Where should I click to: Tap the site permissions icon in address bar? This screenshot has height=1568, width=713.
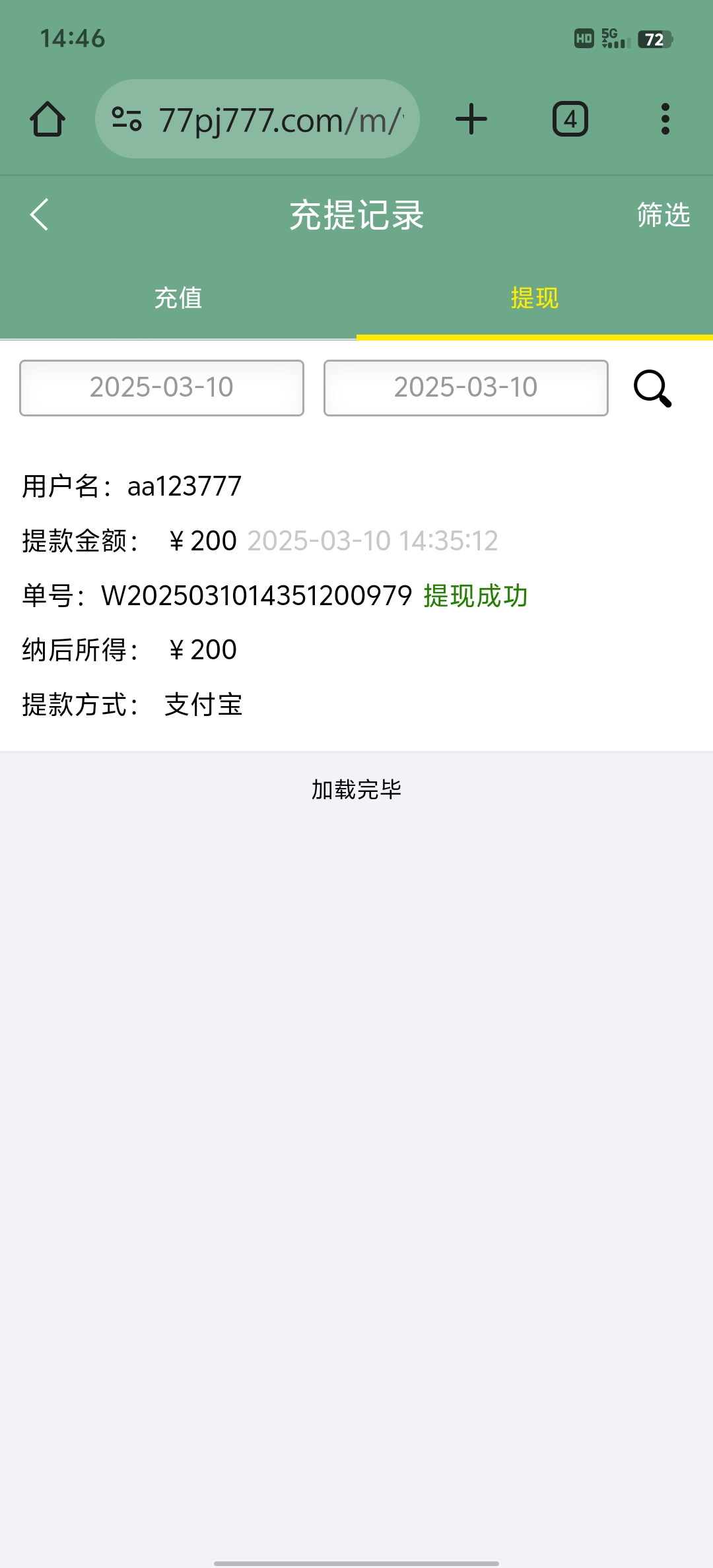pos(126,119)
